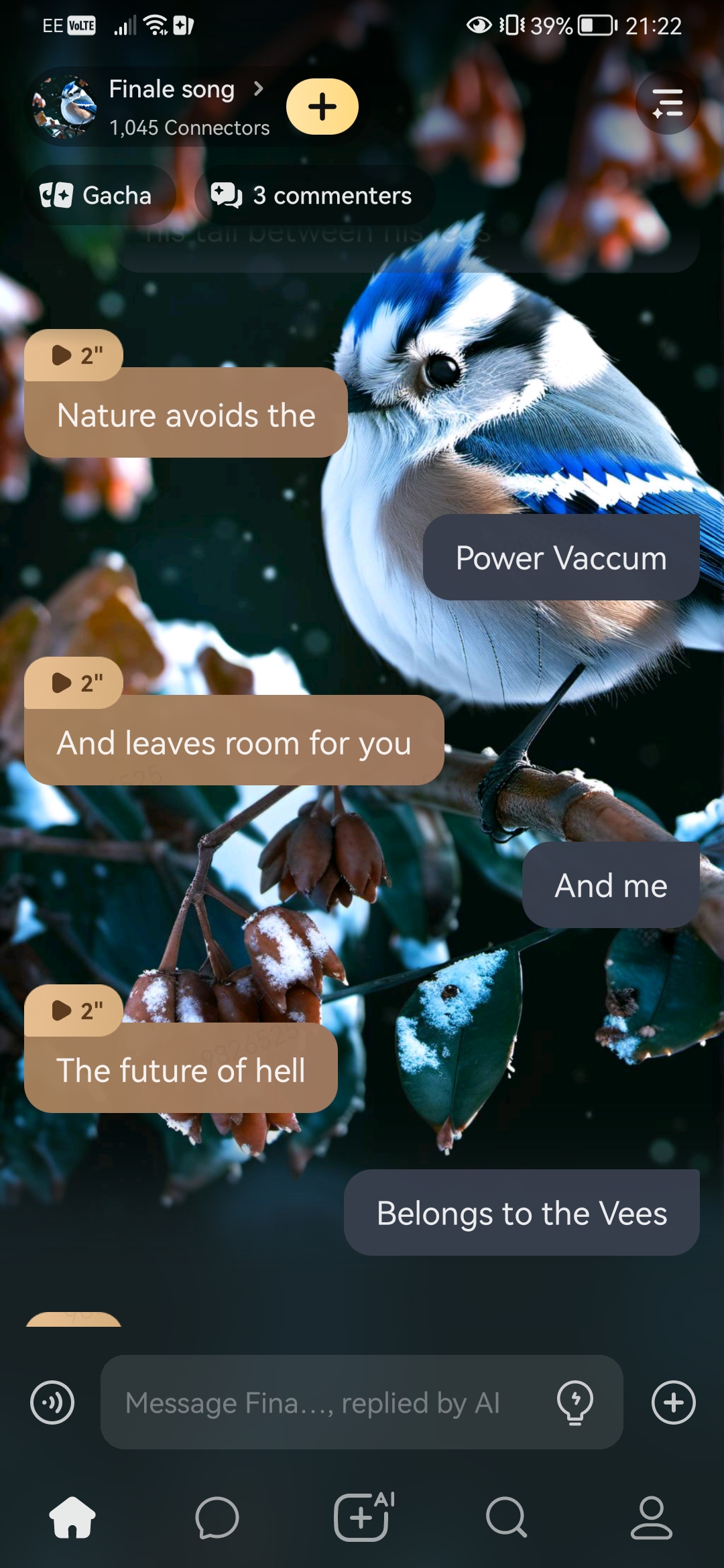Screen dimensions: 724x1568
Task: Open the plus attachments icon beside input
Action: (673, 1402)
